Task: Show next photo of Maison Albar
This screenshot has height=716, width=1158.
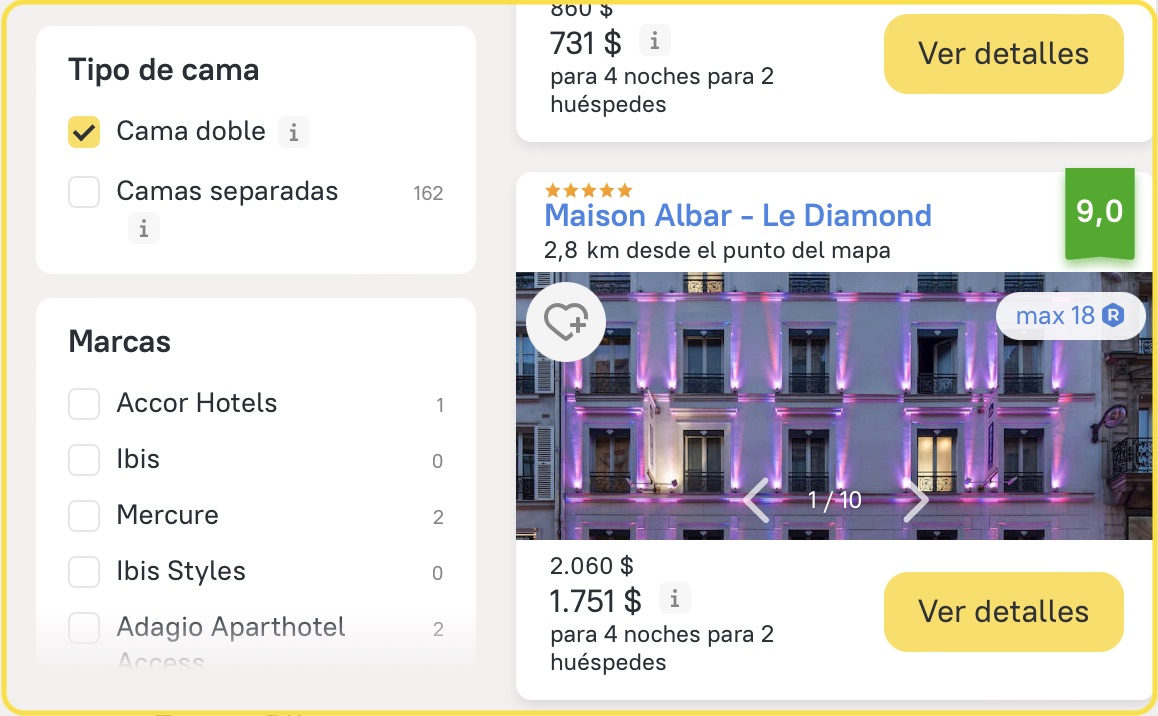Action: (915, 500)
